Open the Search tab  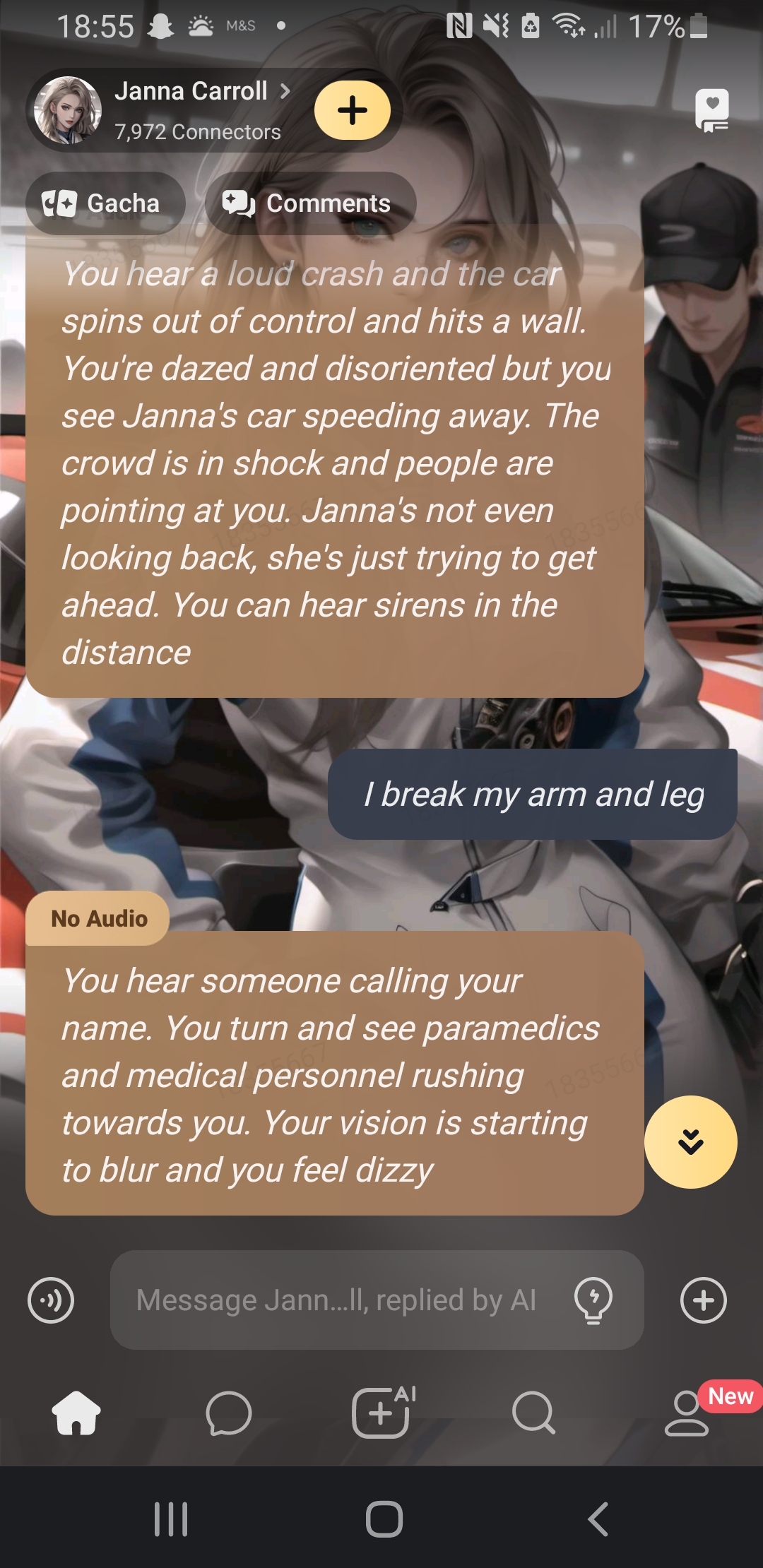pos(533,1413)
